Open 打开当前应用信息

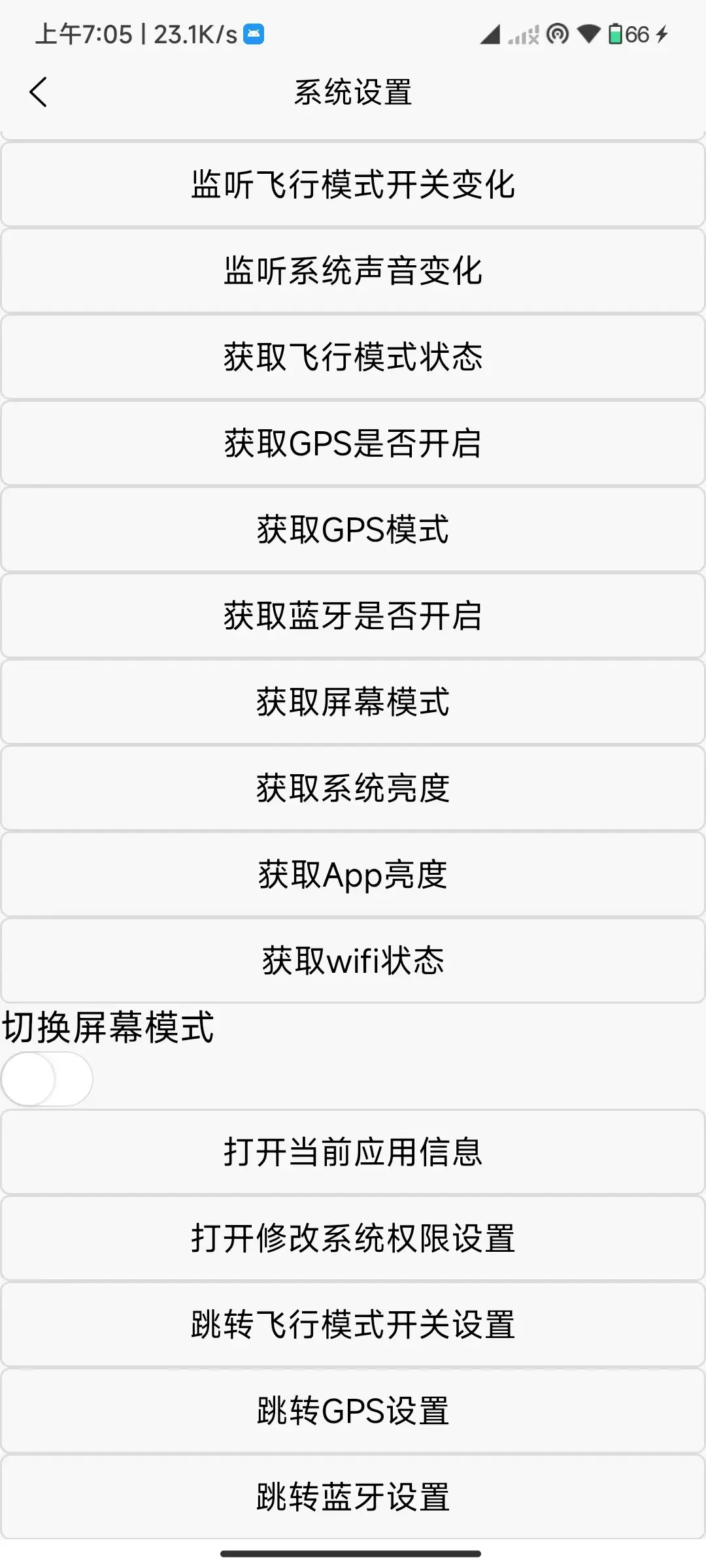353,1152
